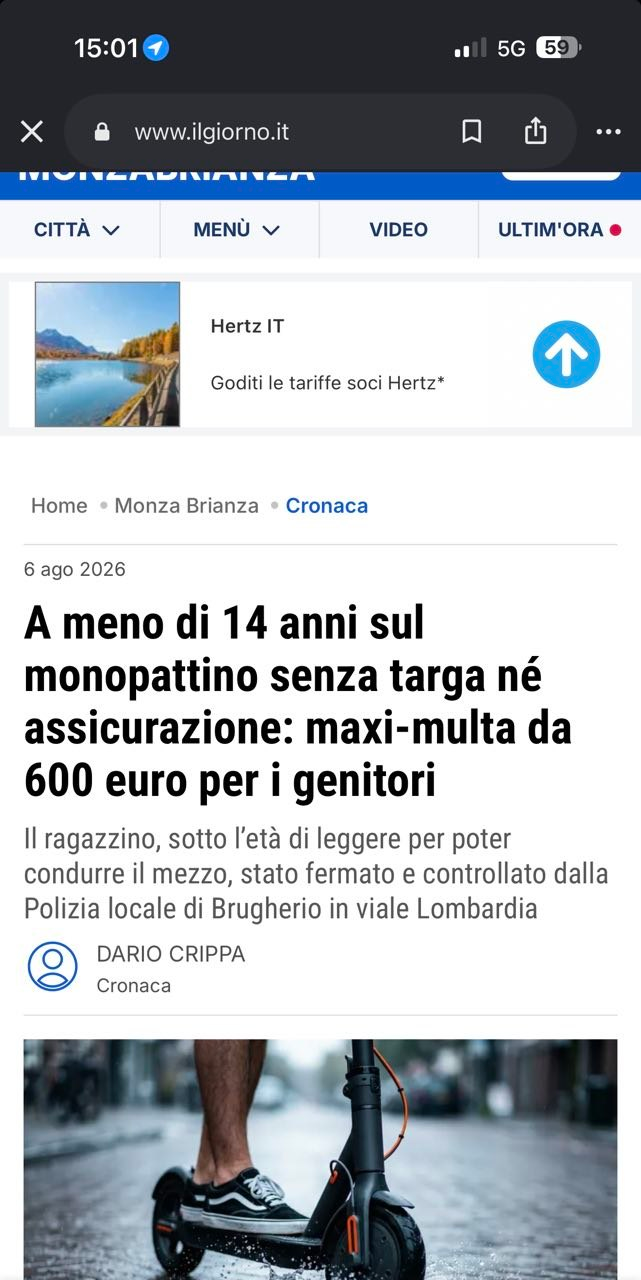This screenshot has width=641, height=1280.
Task: View author Dario Crippa's profile
Action: [170, 954]
